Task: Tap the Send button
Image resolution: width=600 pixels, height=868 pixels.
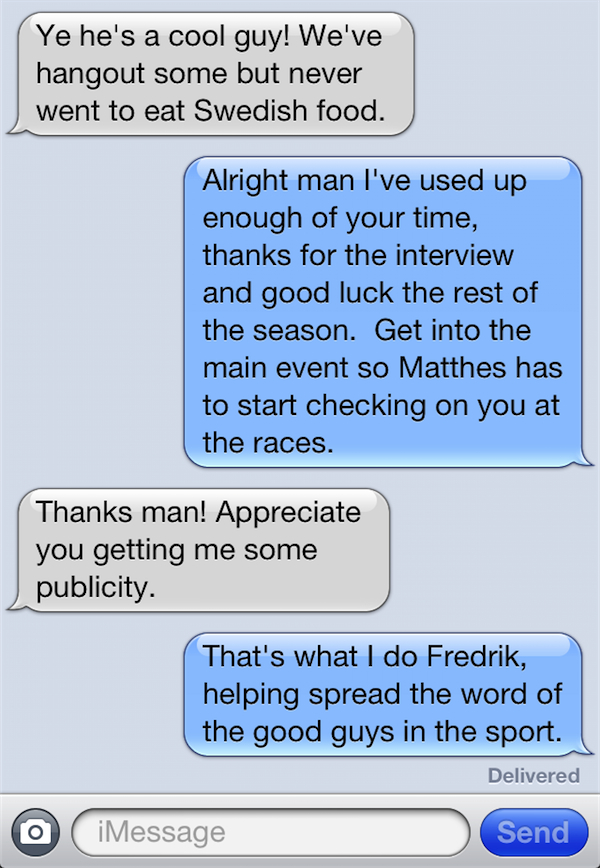Action: coord(533,832)
